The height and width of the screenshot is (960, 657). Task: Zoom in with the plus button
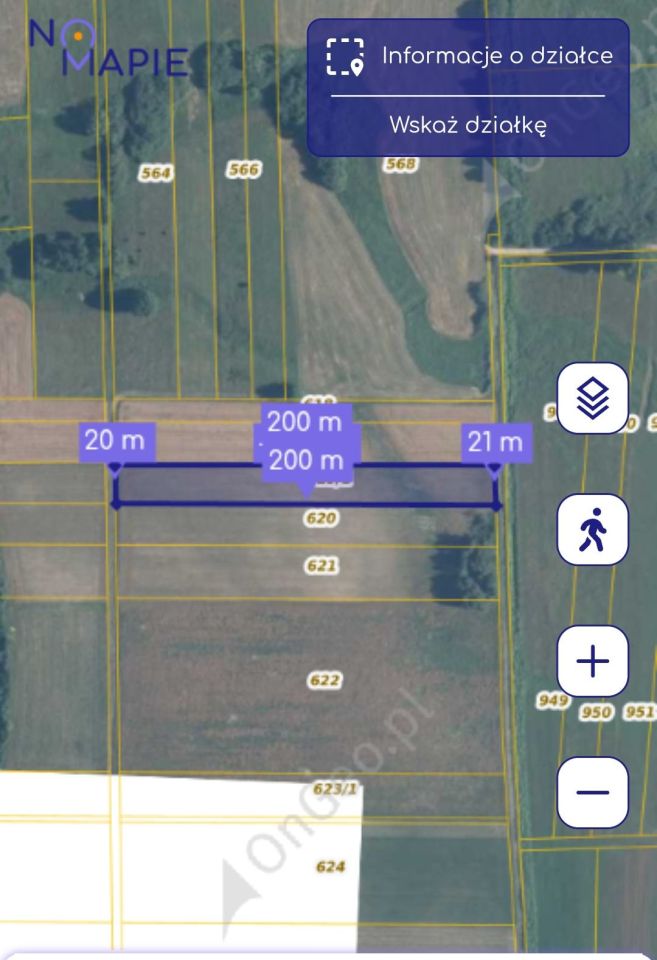point(592,661)
